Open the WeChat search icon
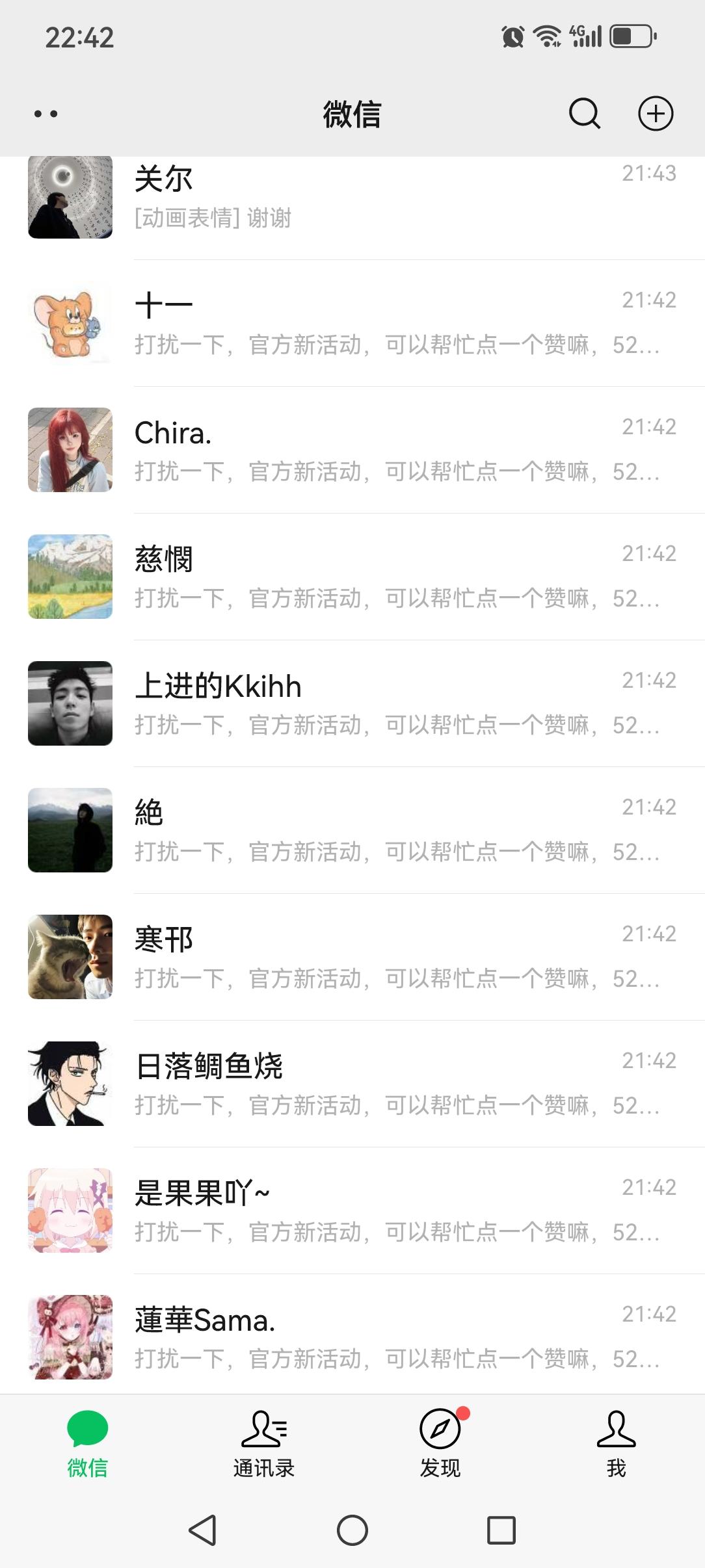 coord(584,113)
